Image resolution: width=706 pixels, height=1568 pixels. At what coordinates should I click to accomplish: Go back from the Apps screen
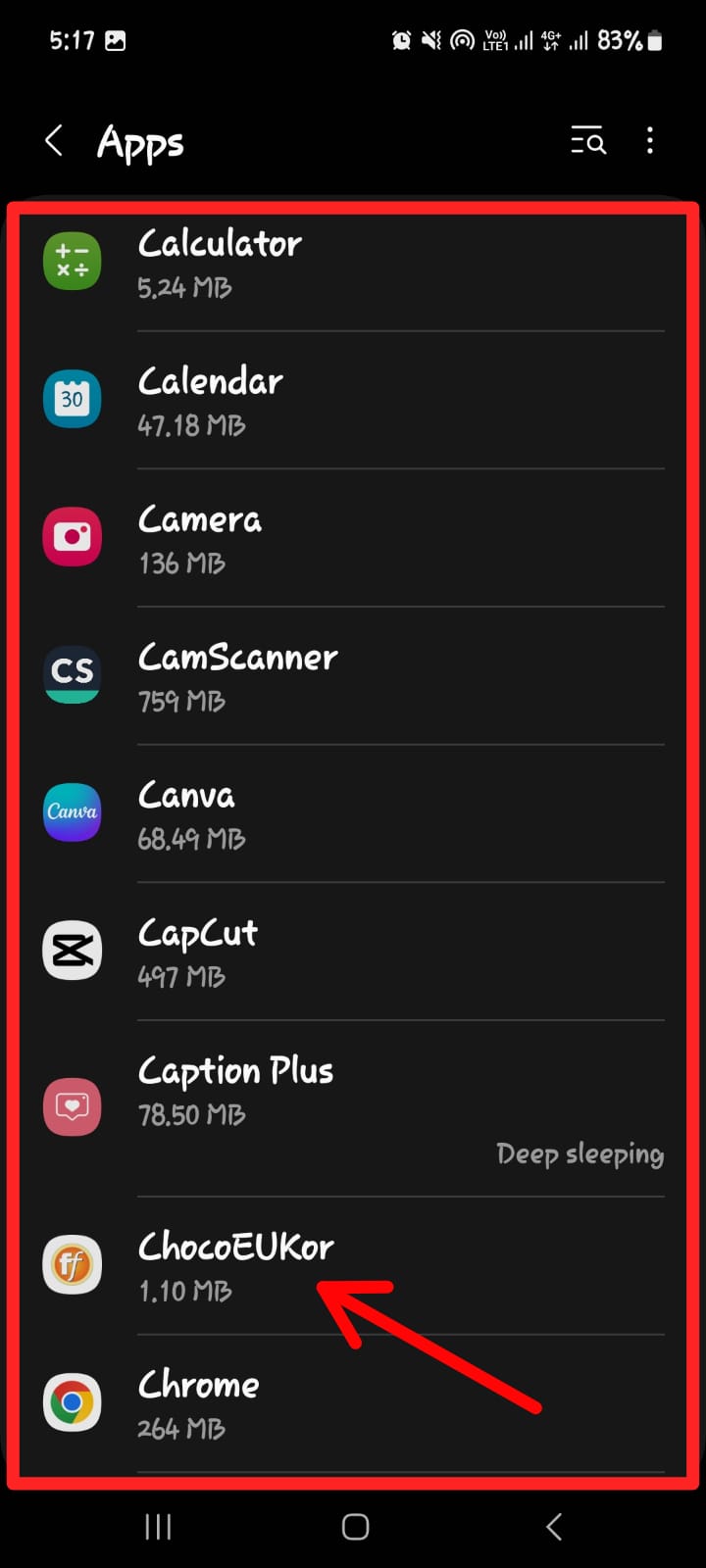coord(55,141)
